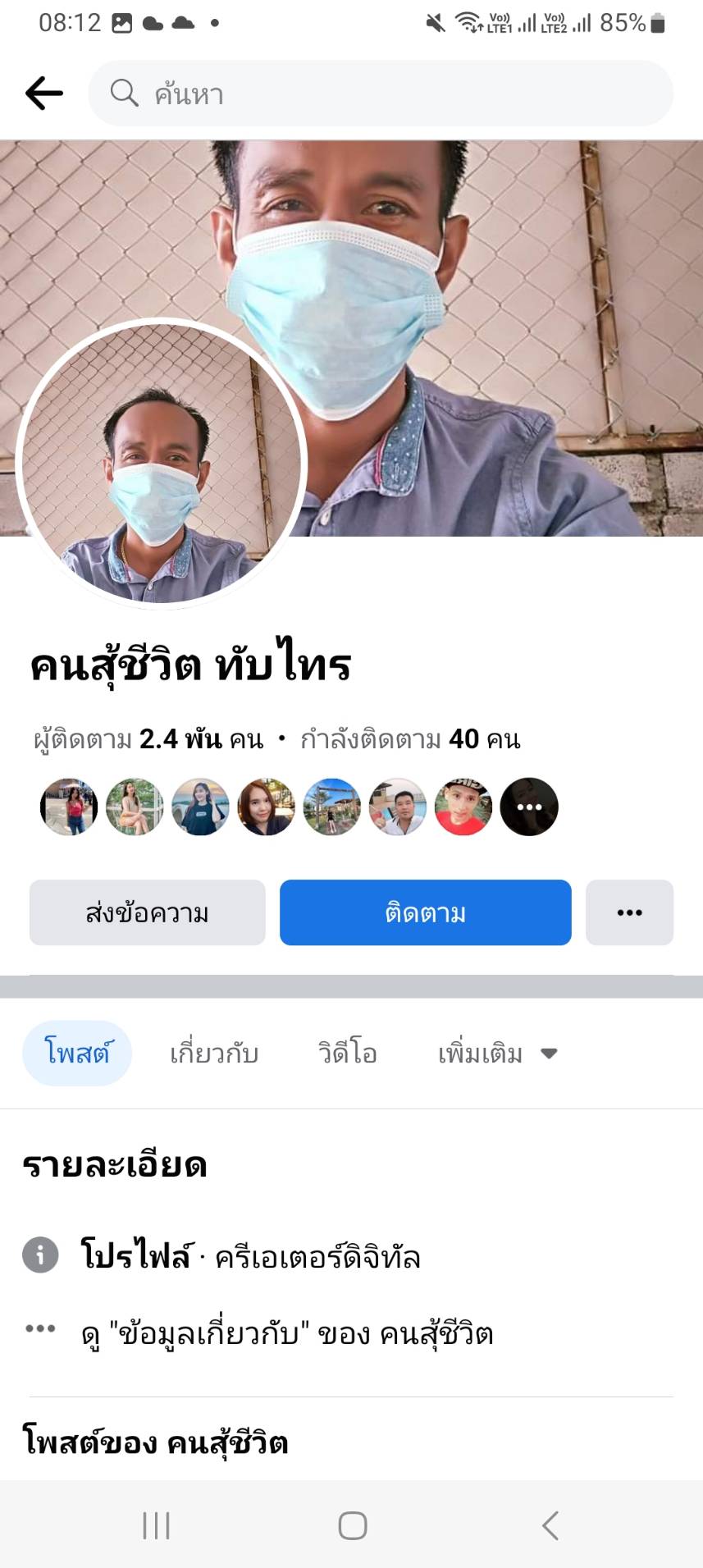Tap ส่งข้อความ to send a message
703x1568 pixels.
(148, 912)
